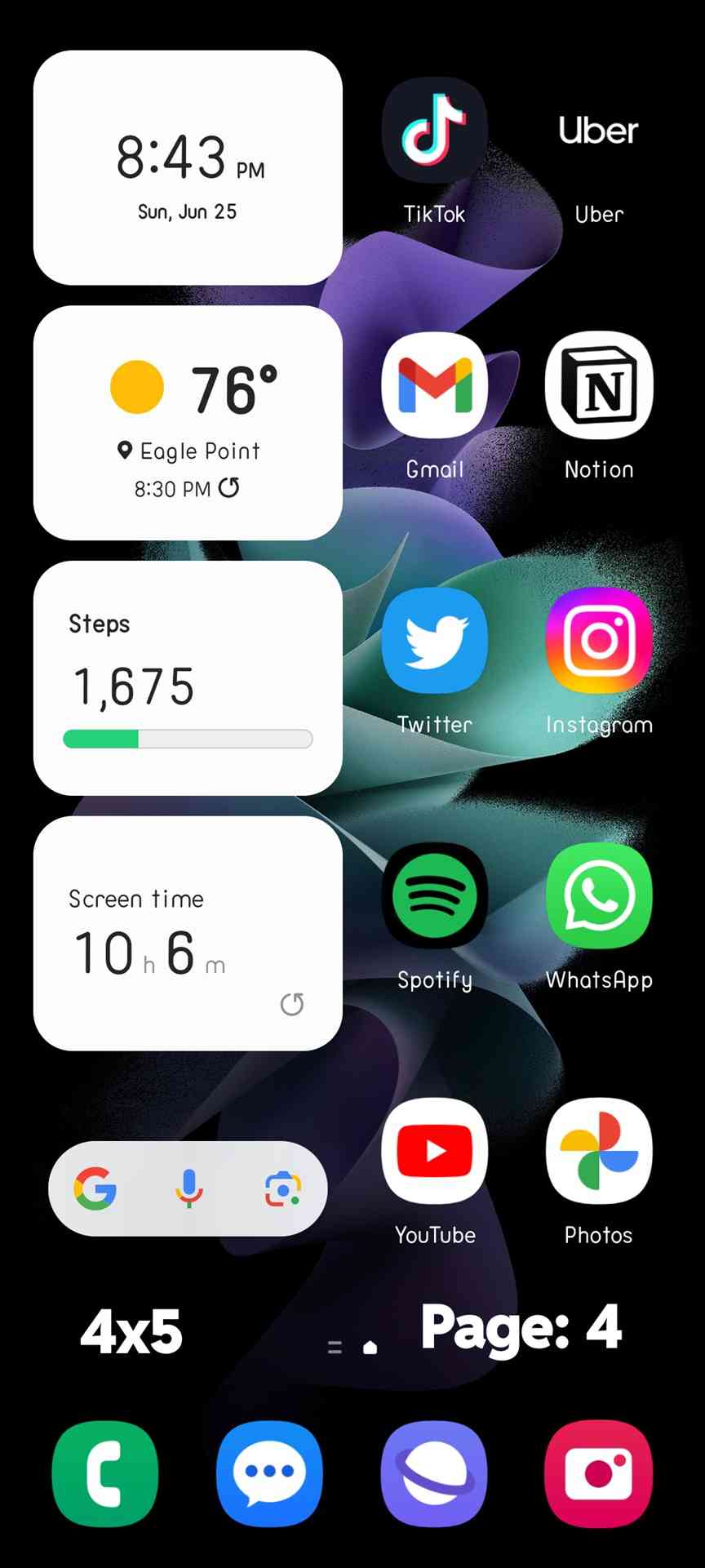The height and width of the screenshot is (1568, 705).
Task: Refresh the Eagle Point weather widget
Action: click(229, 488)
